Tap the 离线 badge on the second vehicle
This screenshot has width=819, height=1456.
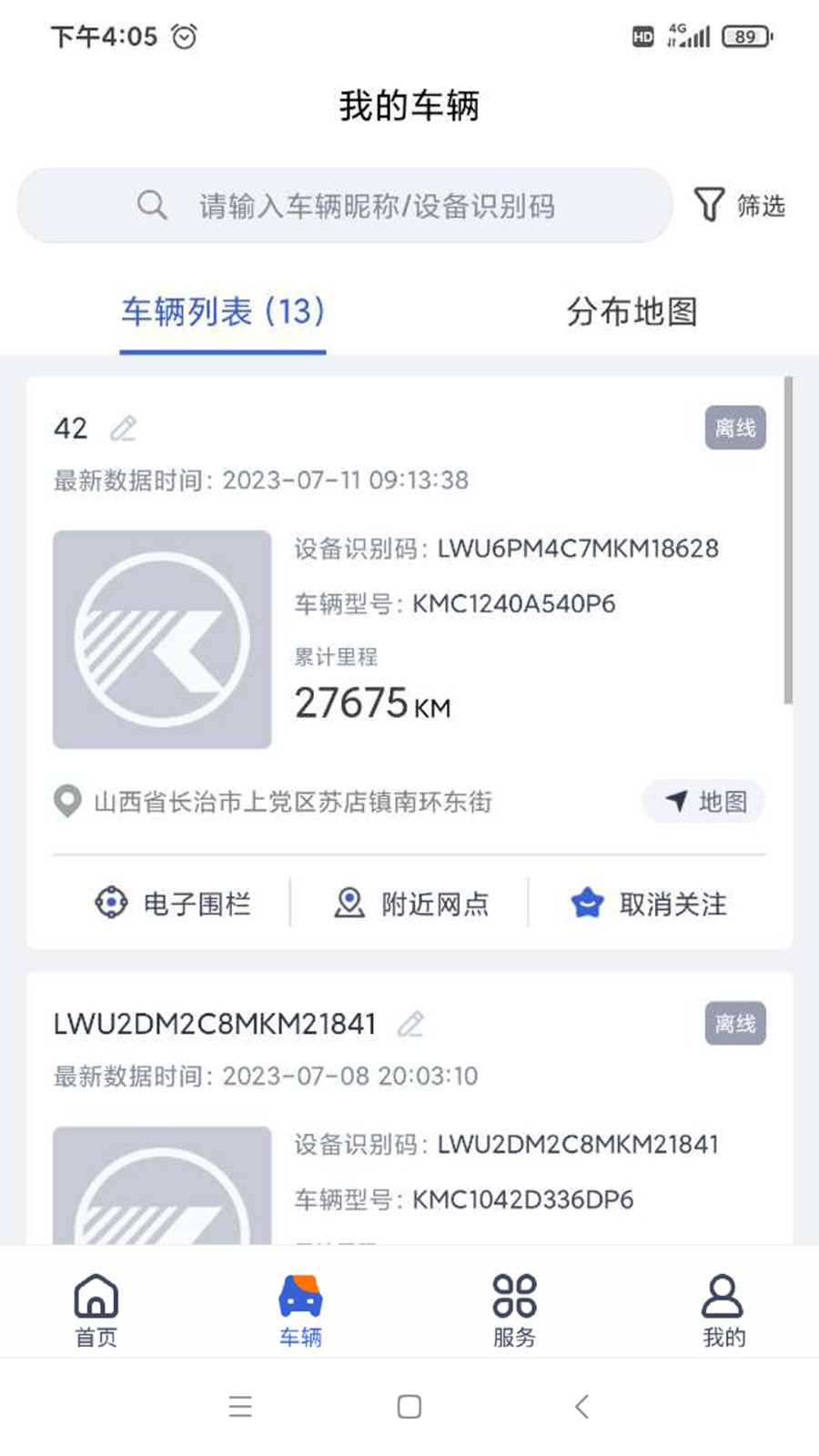coord(734,1023)
